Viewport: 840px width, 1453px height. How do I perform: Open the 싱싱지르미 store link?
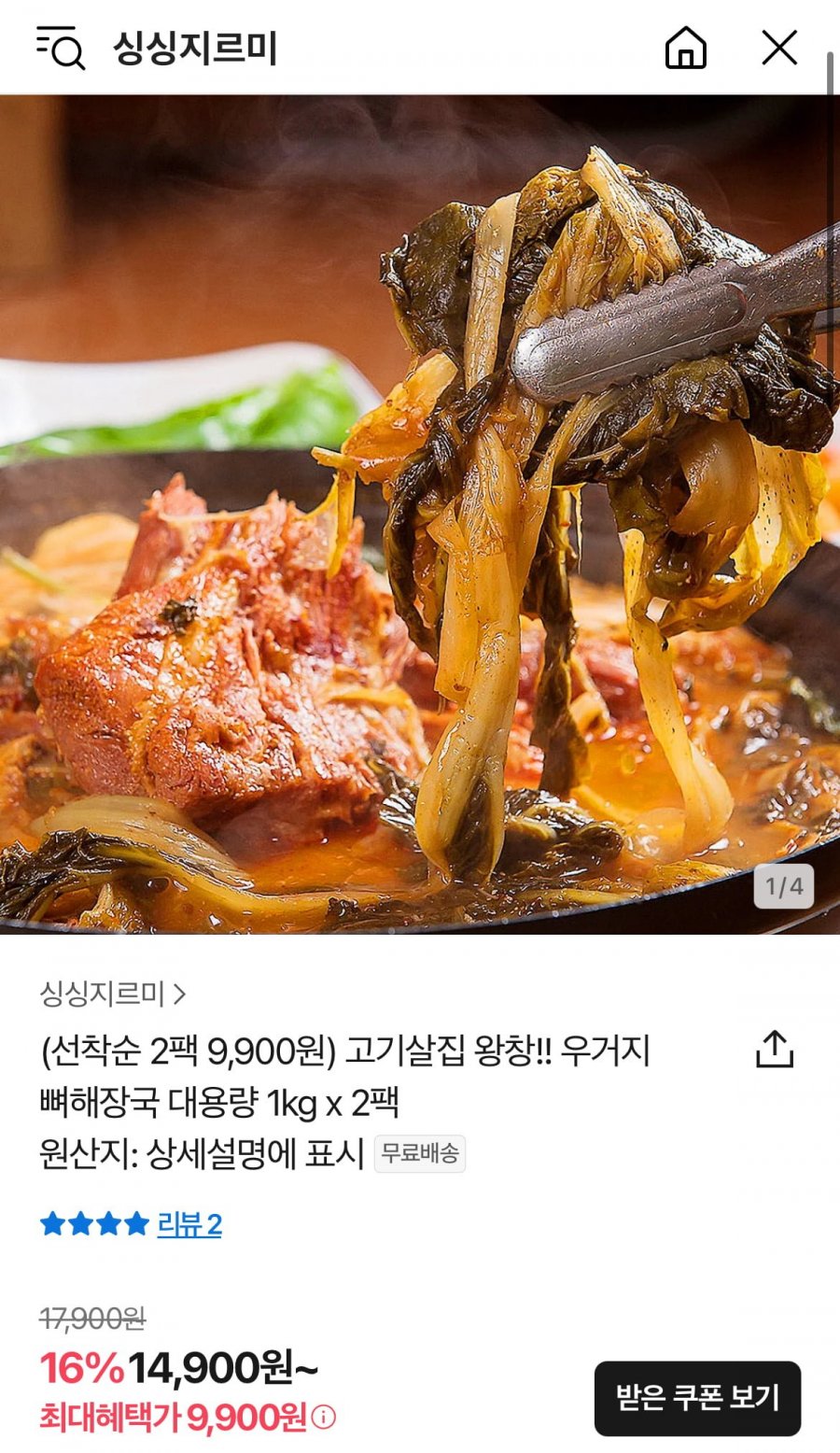113,994
